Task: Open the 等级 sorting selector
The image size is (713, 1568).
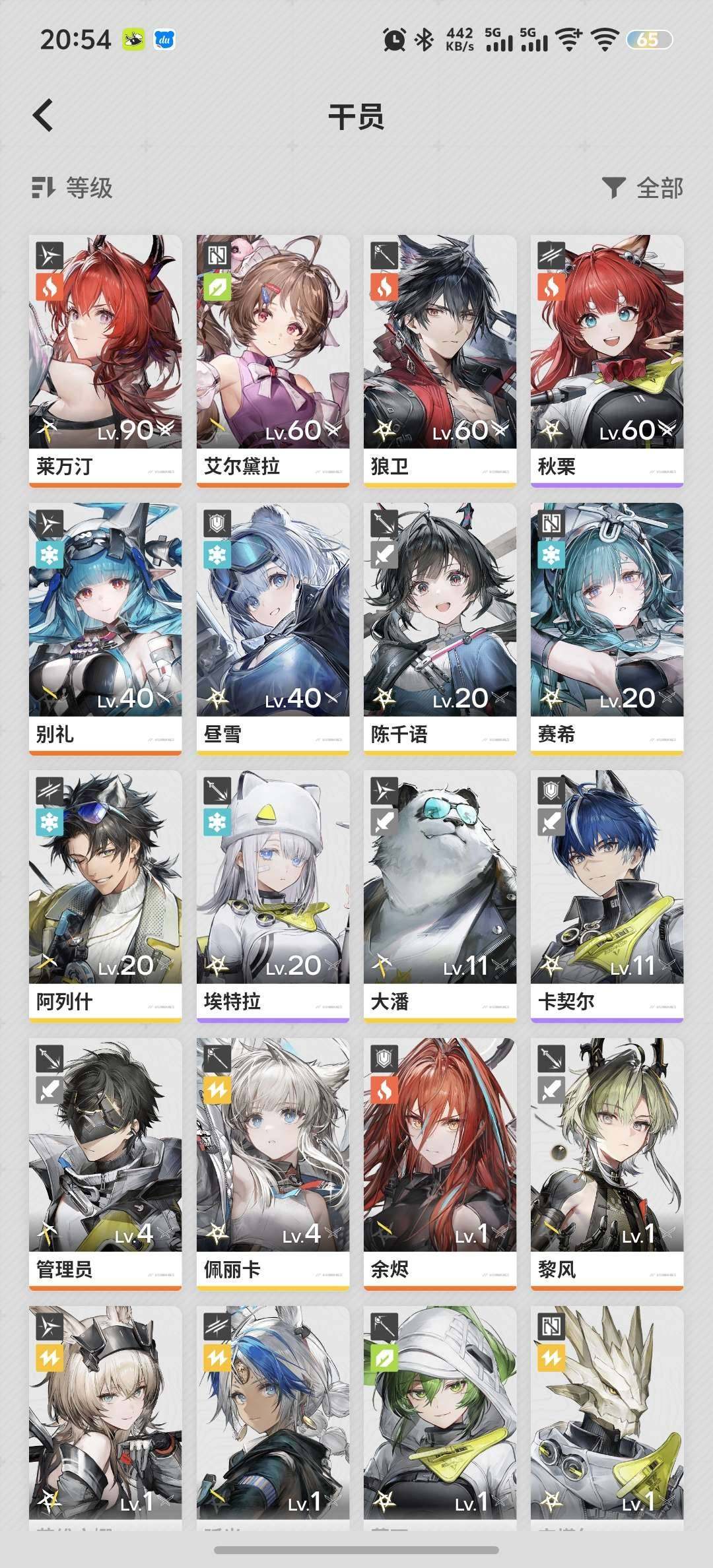Action: pos(75,189)
